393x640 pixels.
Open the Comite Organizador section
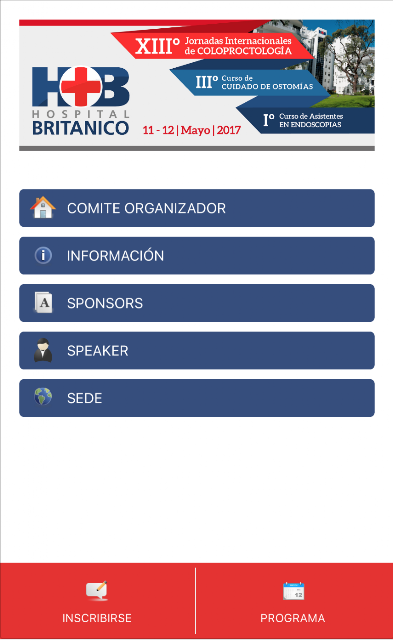tap(197, 208)
